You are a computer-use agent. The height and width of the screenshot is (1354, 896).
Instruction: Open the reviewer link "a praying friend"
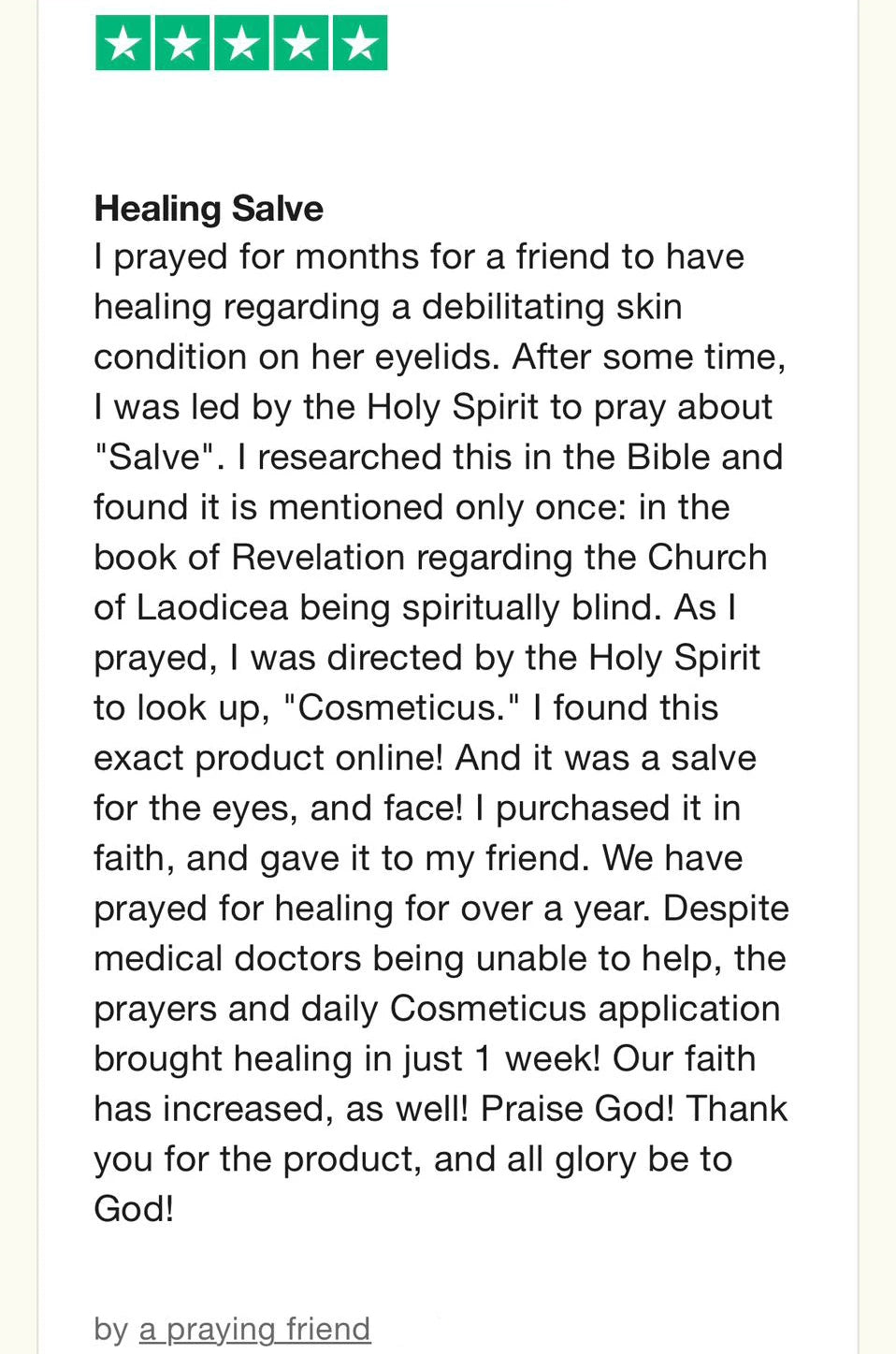254,1328
